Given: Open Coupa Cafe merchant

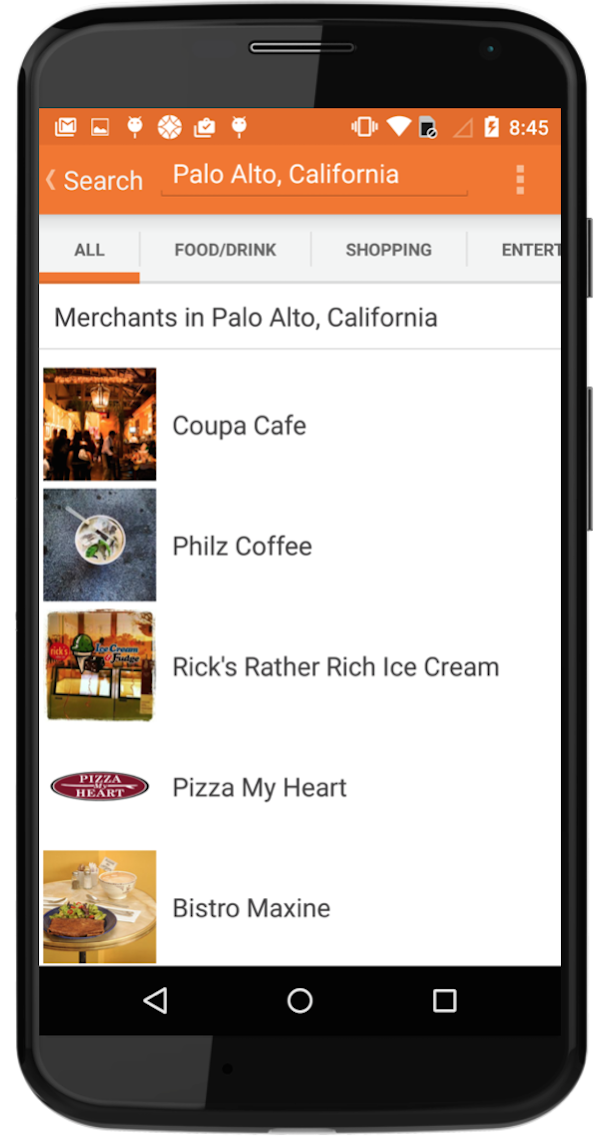Looking at the screenshot, I should [239, 425].
